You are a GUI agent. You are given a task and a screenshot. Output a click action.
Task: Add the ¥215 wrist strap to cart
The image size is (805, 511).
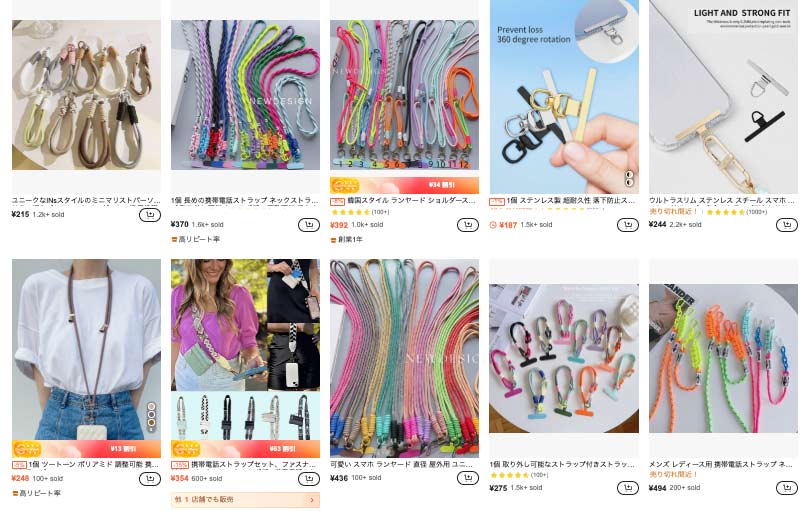149,214
